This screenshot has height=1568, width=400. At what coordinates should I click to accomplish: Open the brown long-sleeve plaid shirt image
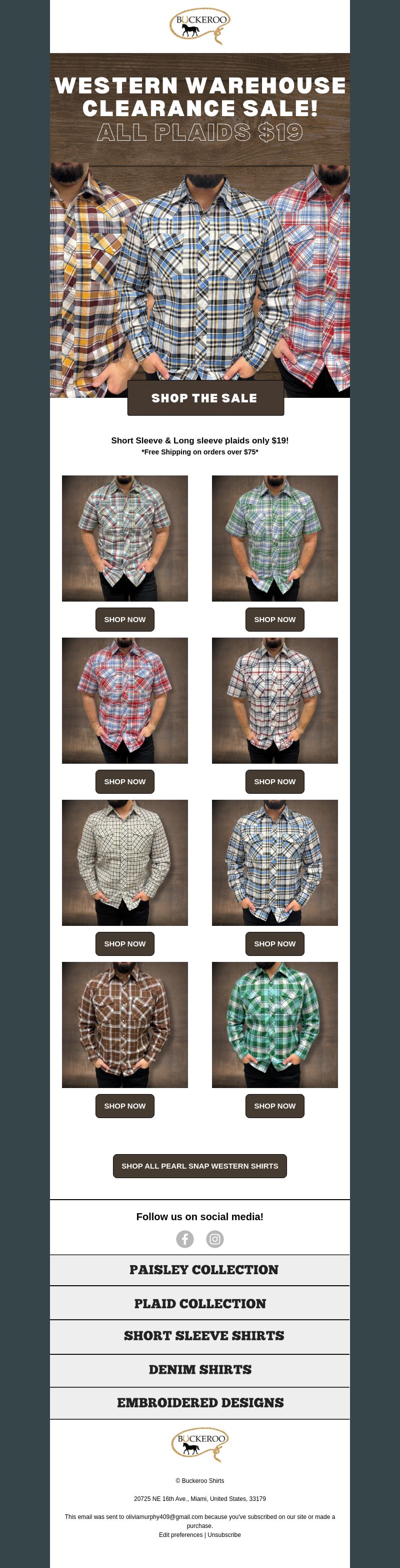tap(124, 1024)
